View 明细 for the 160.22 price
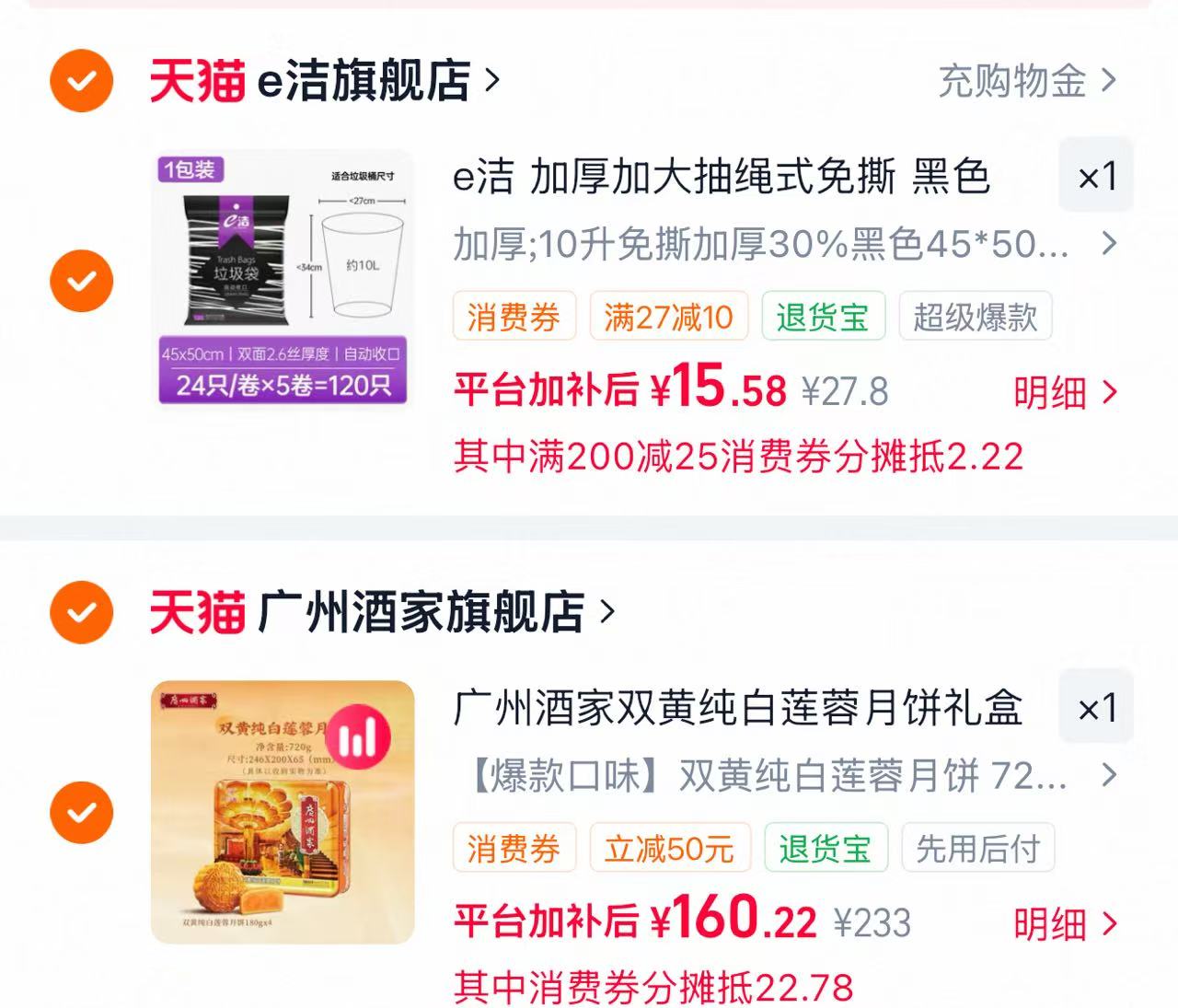Image resolution: width=1178 pixels, height=1008 pixels. [x=1065, y=924]
